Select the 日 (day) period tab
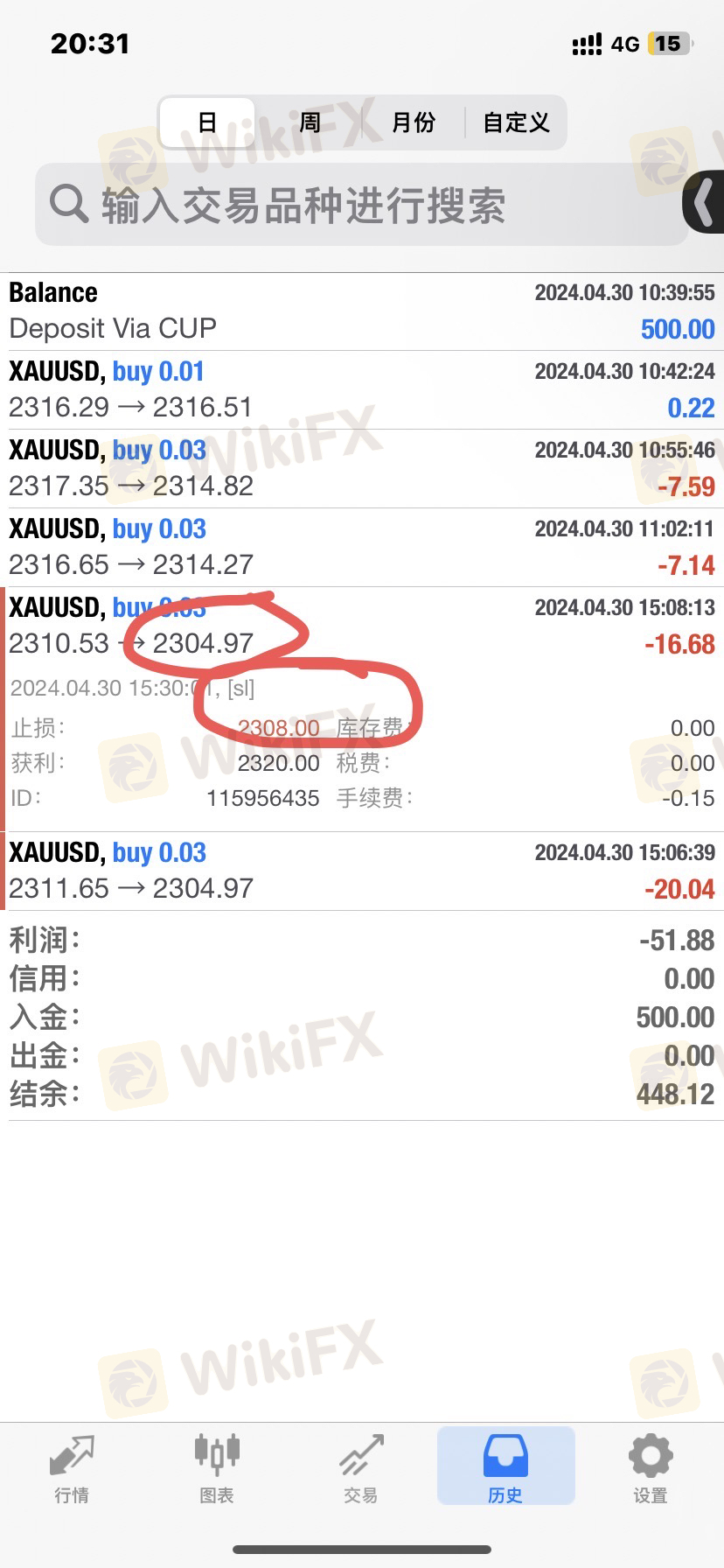Image resolution: width=724 pixels, height=1568 pixels. pos(207,122)
